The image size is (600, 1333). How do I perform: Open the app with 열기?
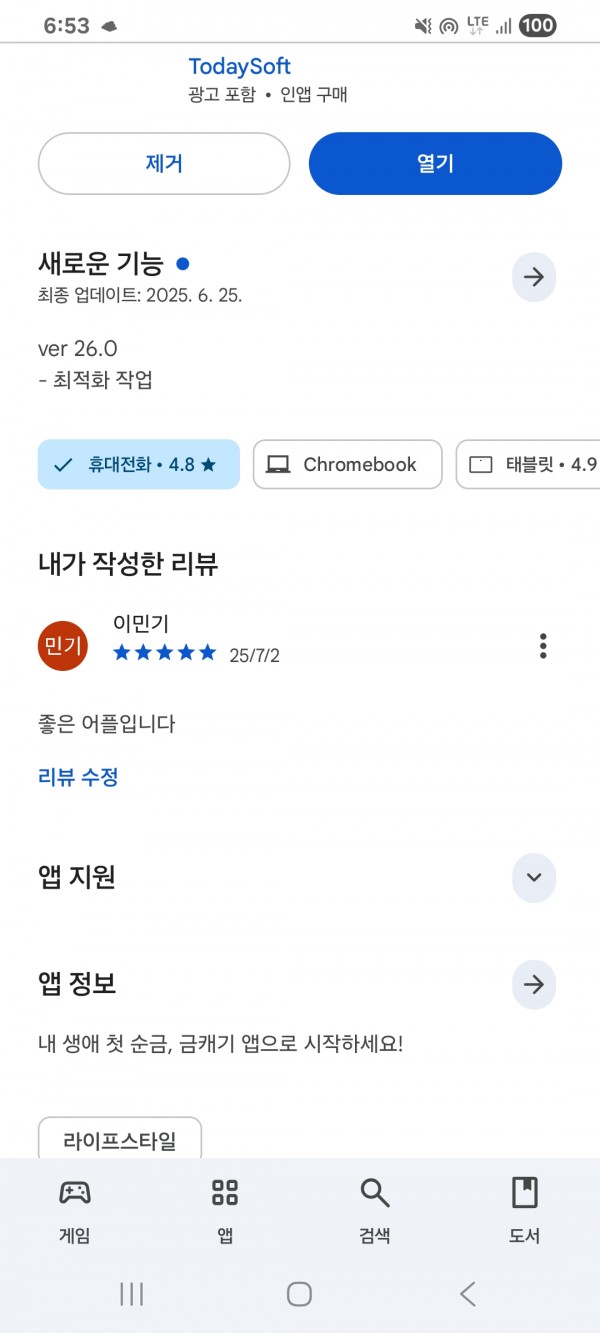click(x=435, y=163)
